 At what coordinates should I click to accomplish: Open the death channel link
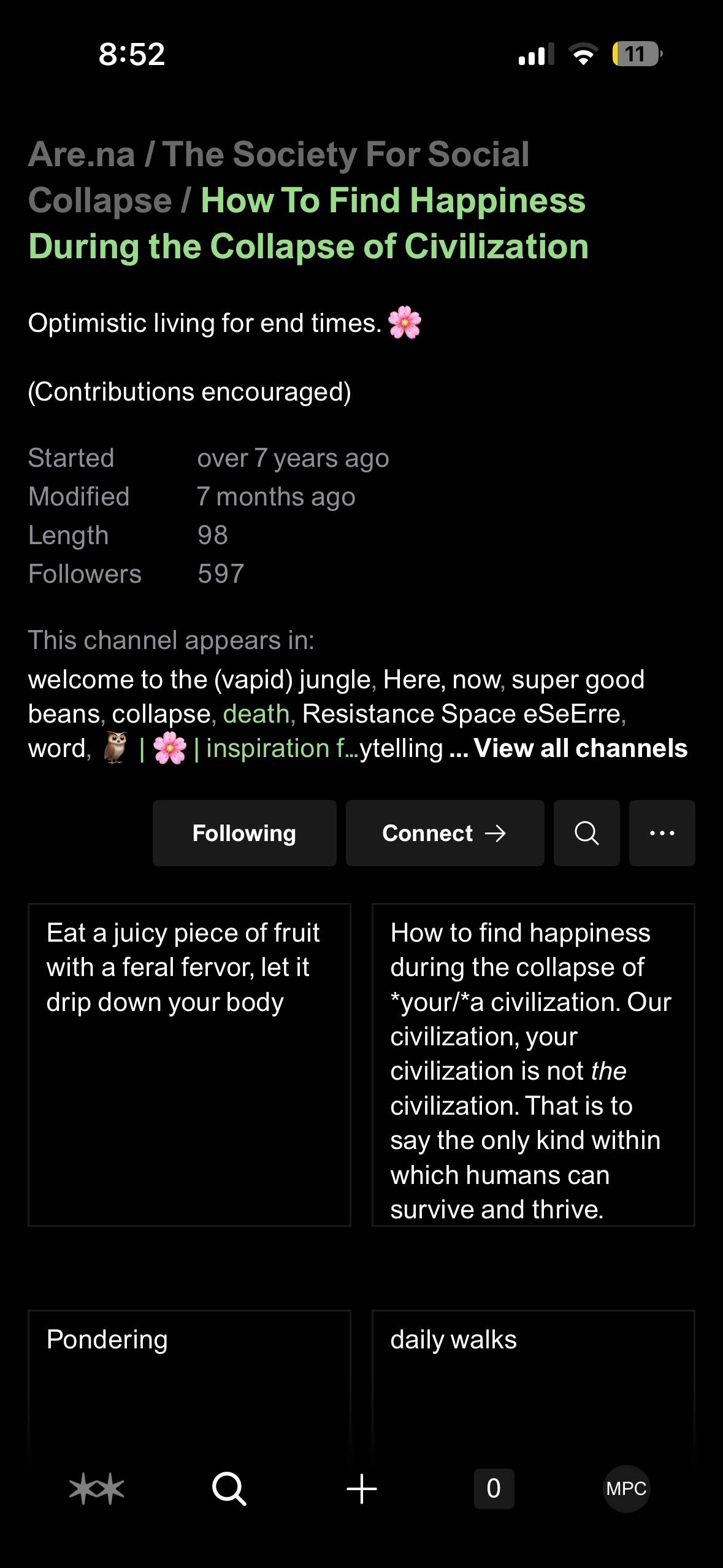coord(256,714)
